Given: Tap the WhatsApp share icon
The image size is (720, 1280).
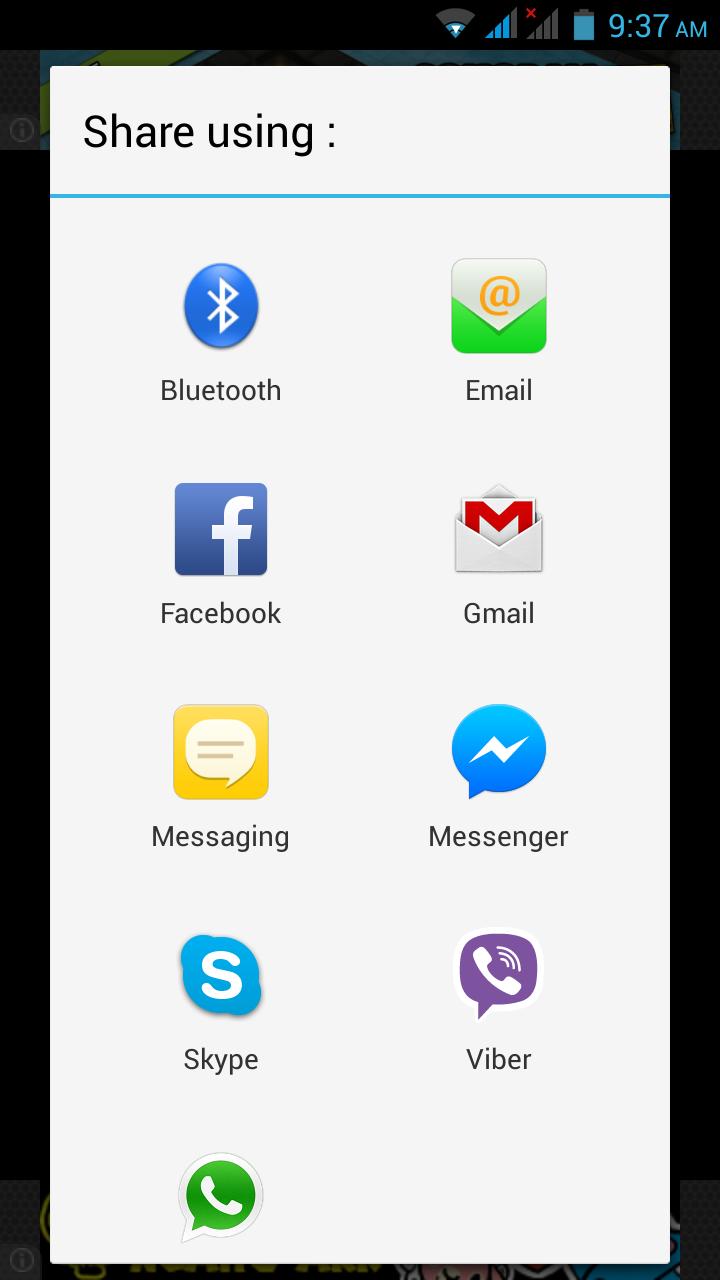Looking at the screenshot, I should point(221,1197).
